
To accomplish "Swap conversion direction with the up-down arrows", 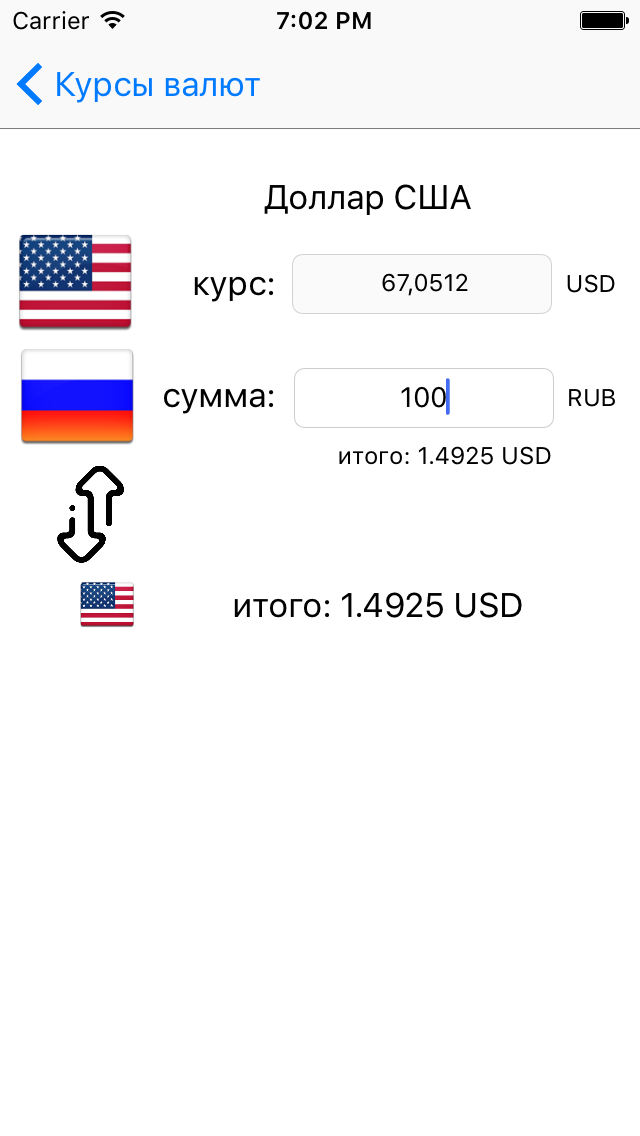I will [90, 514].
